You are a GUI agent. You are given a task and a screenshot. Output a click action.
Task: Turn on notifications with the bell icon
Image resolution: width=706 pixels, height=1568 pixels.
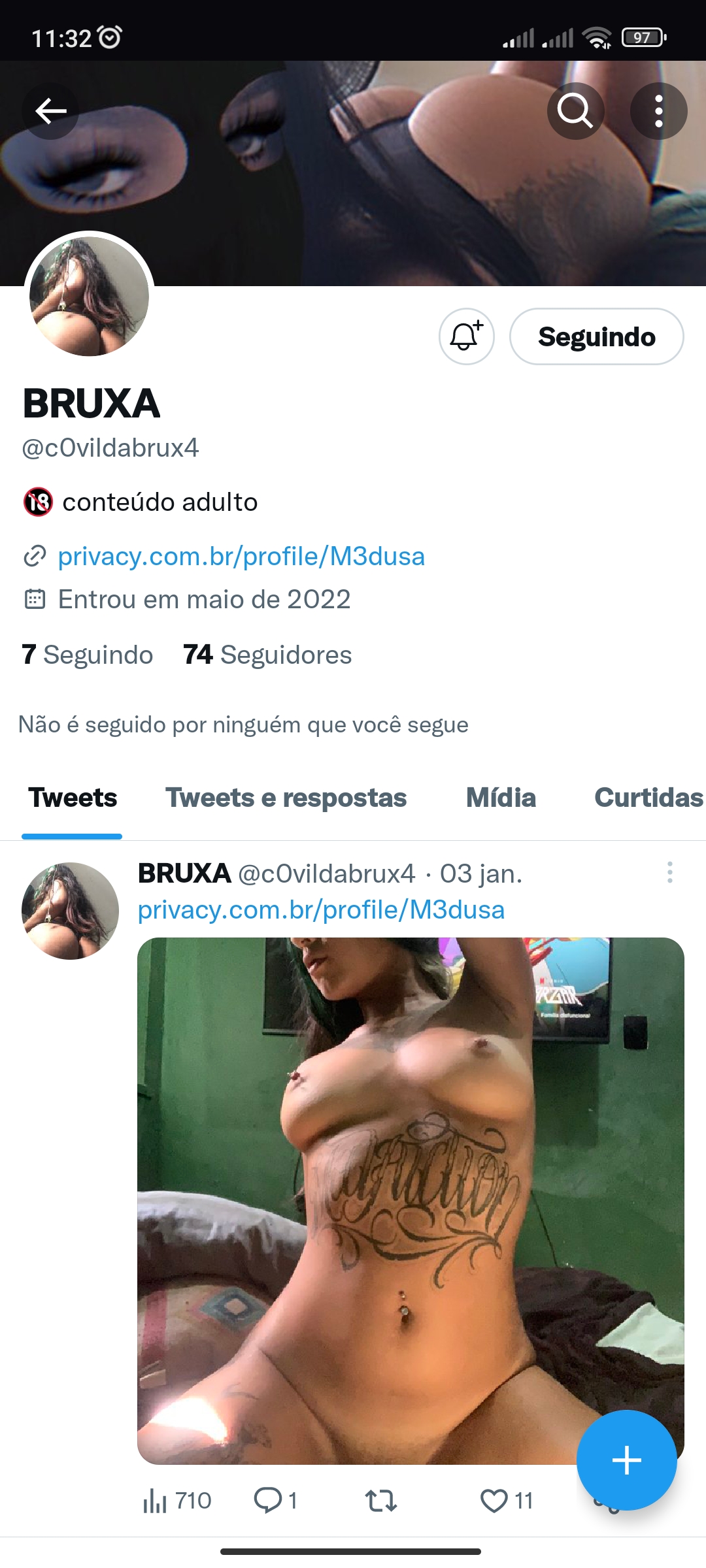(466, 336)
